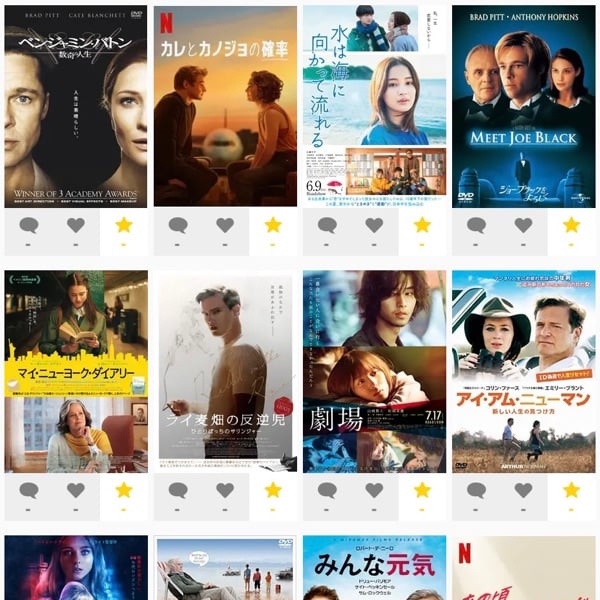Tap the star icon under 水は海に向かって流れる

(422, 225)
